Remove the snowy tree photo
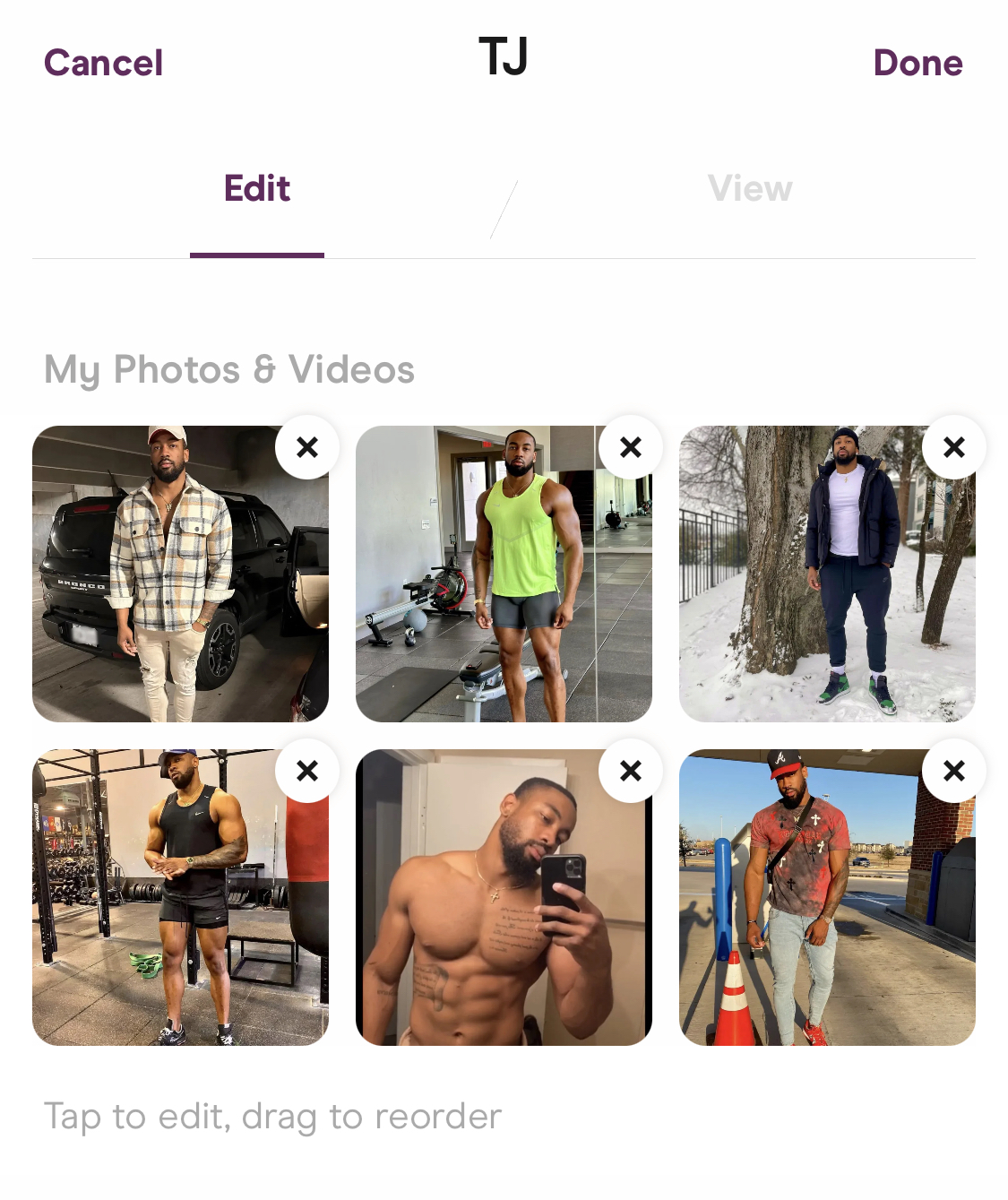 [x=954, y=447]
